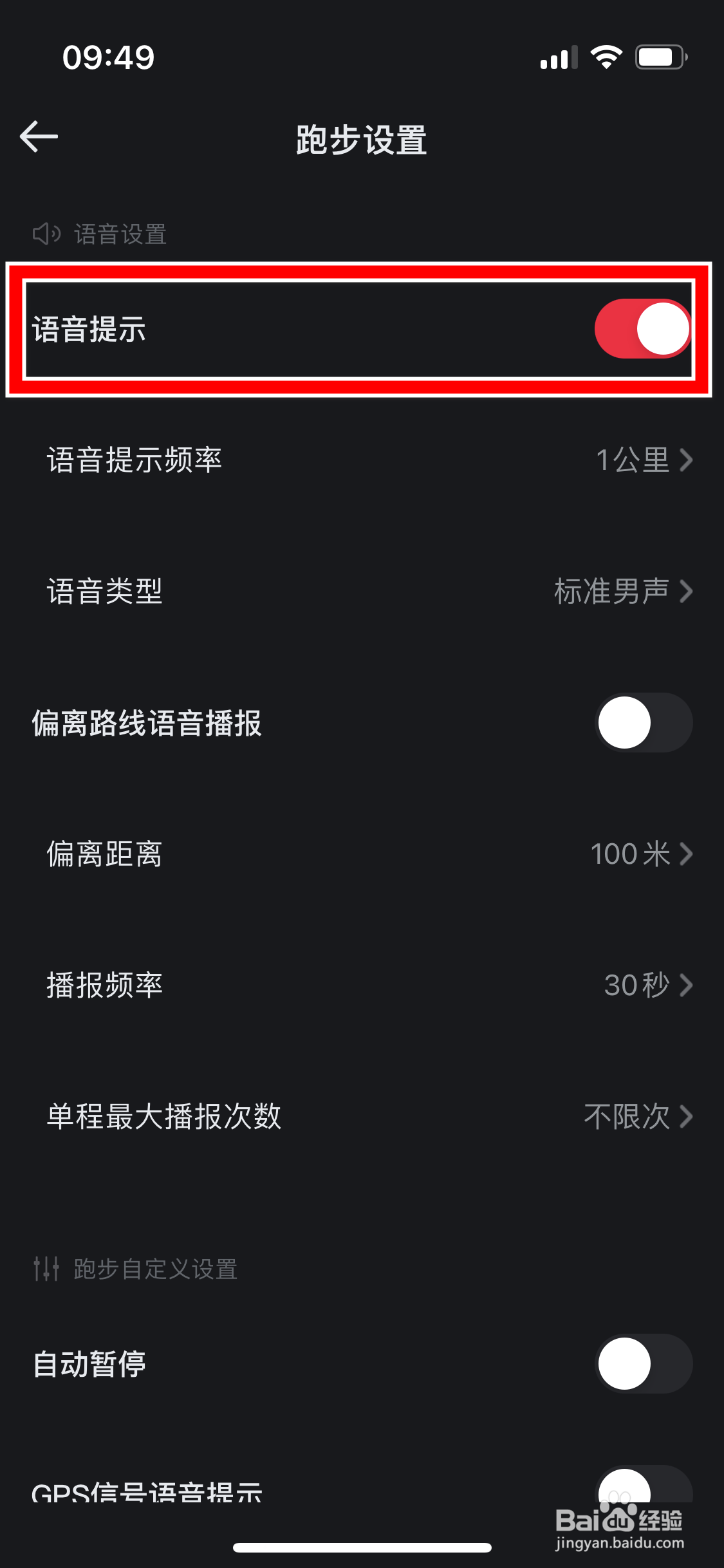Screen dimensions: 724x1568
Task: Open 语音提示频率 setting
Action: tap(362, 460)
